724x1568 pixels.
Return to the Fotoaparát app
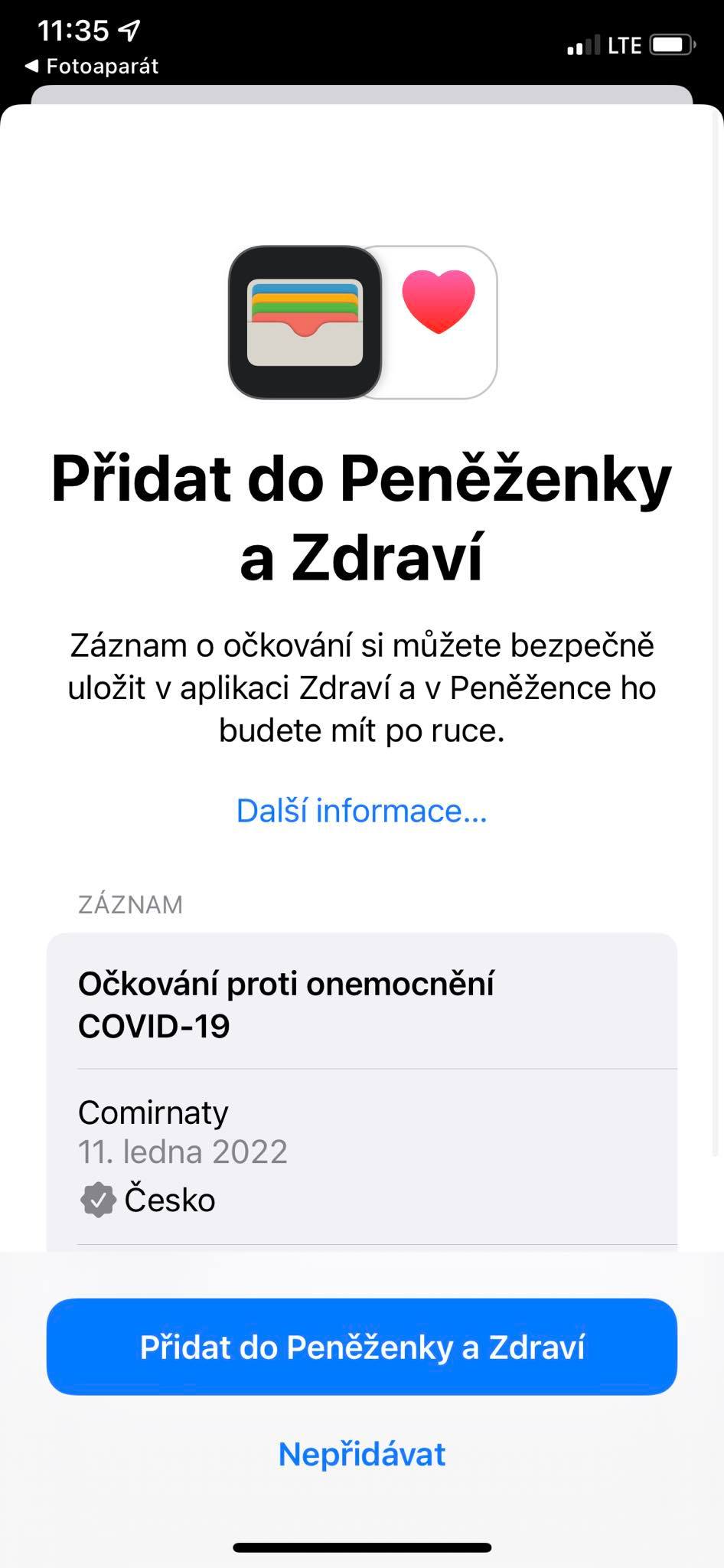92,67
